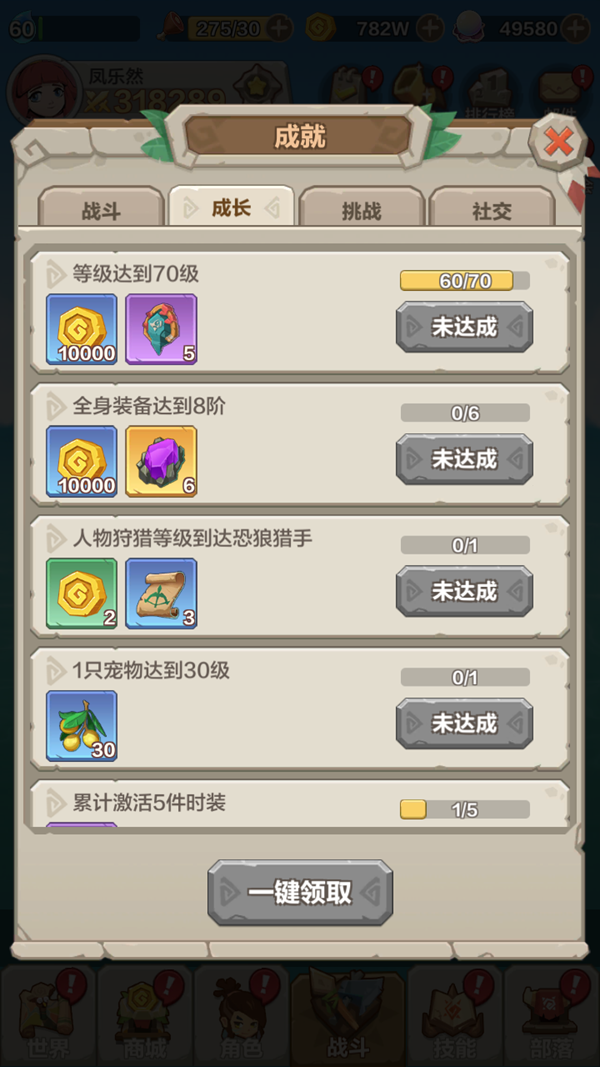The image size is (600, 1067).
Task: Tap 未达成 for 等级达到70级
Action: pos(464,327)
